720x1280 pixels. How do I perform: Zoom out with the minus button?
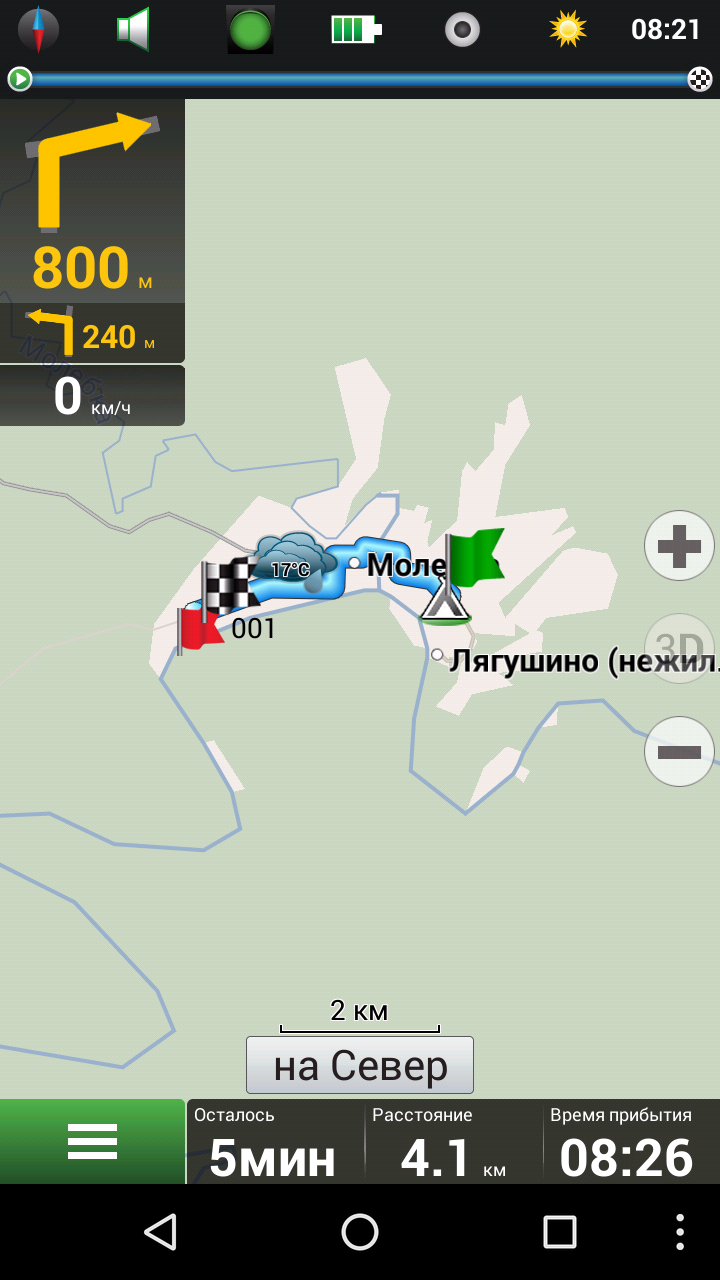(x=679, y=751)
